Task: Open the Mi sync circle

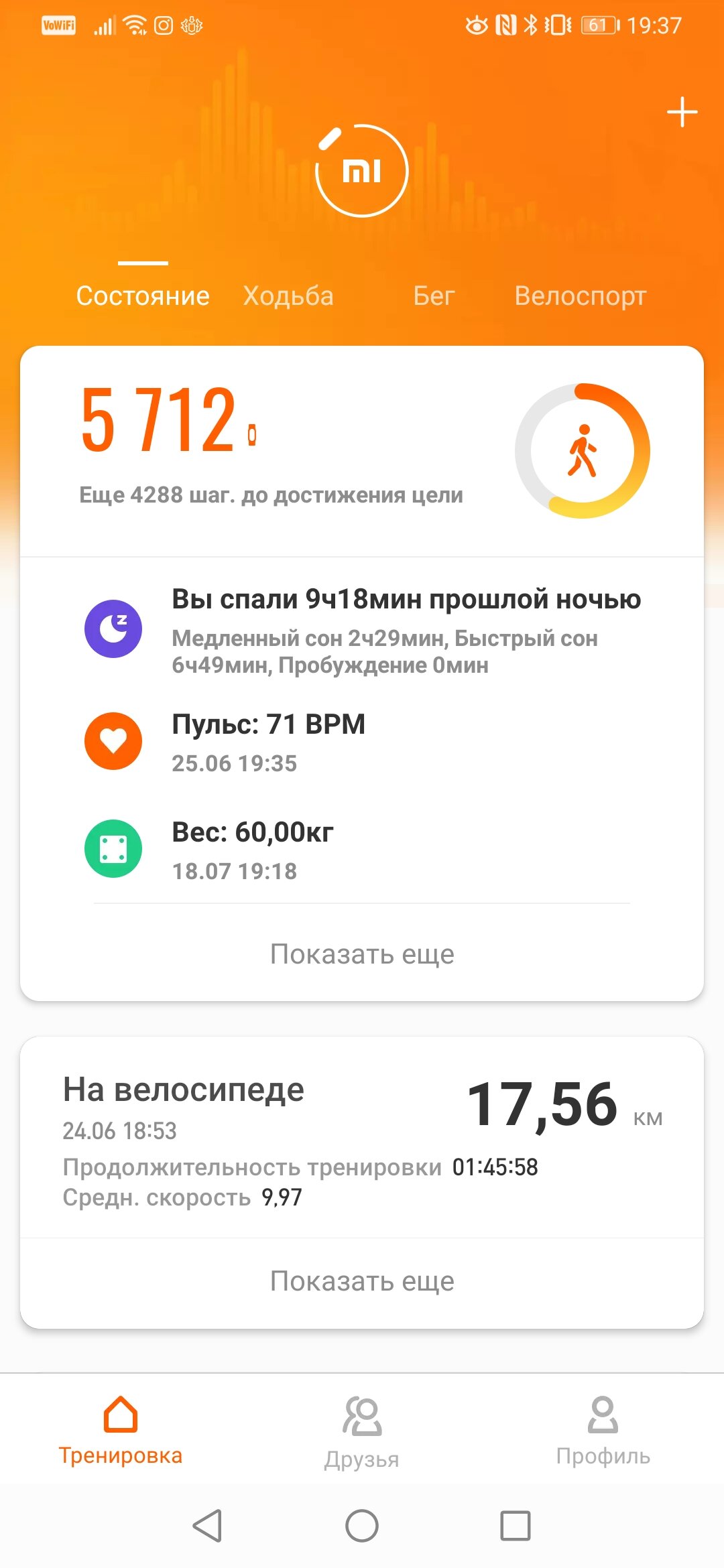Action: pyautogui.click(x=362, y=171)
